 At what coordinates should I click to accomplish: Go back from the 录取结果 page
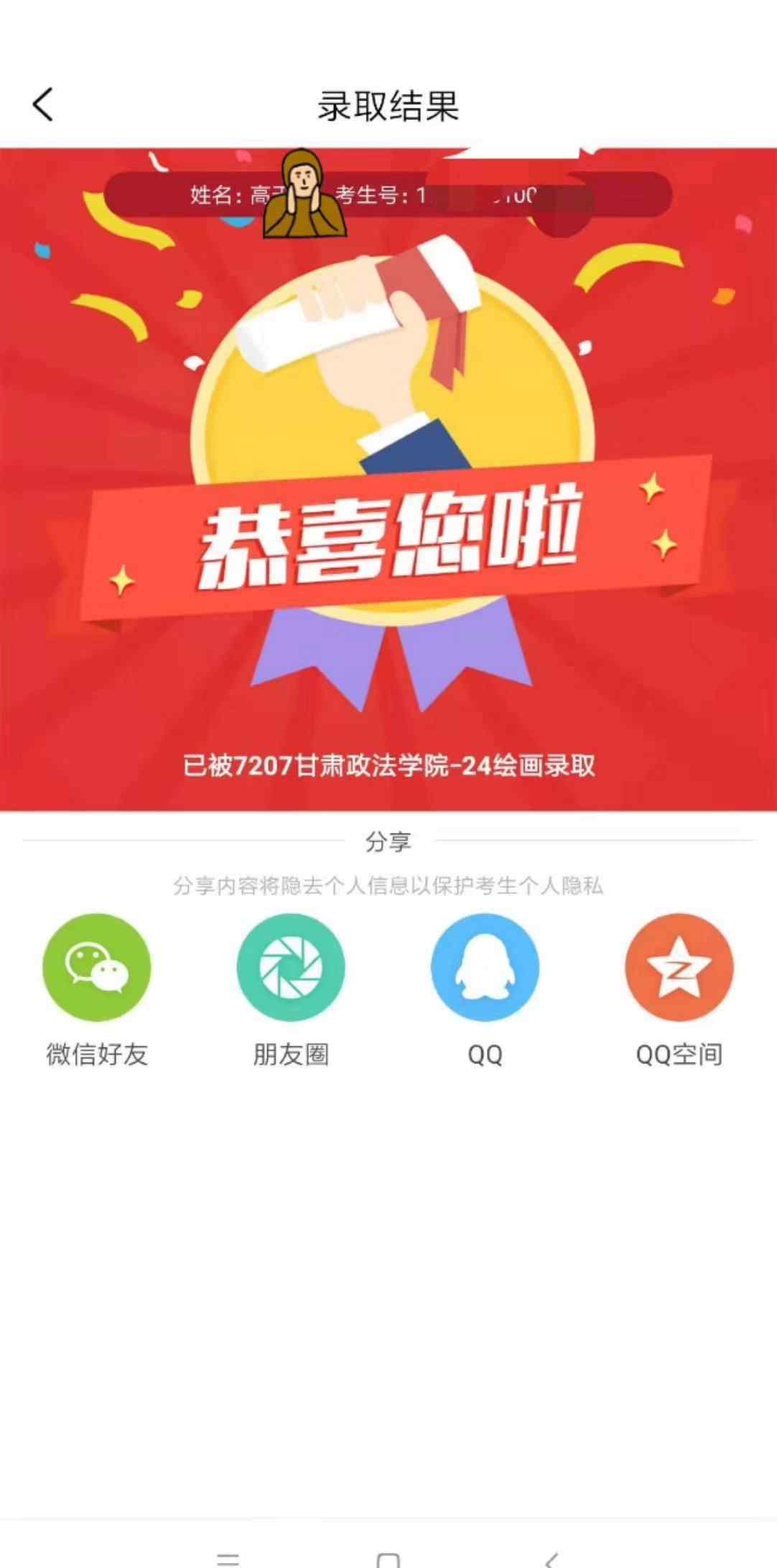[x=43, y=105]
